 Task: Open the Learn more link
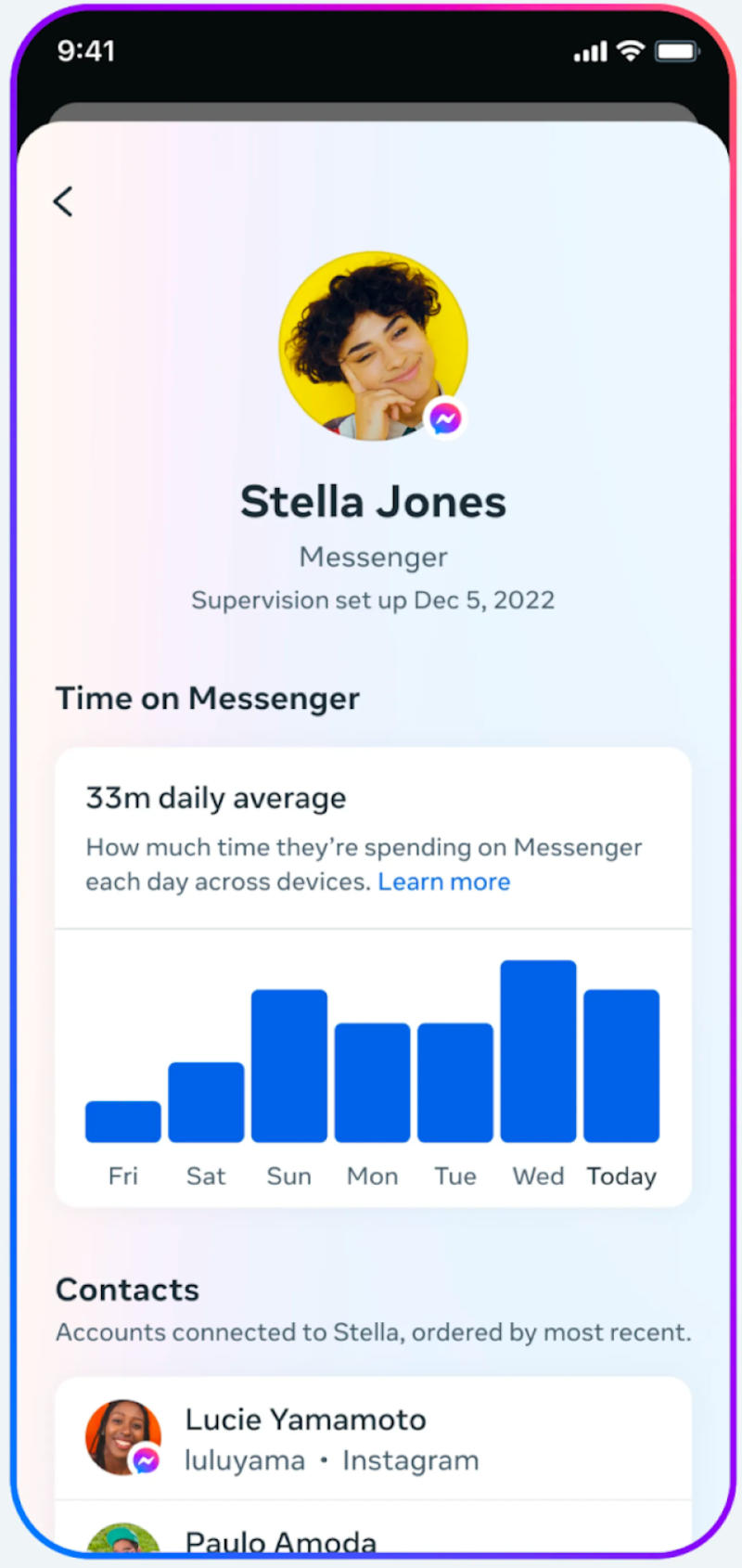[x=444, y=881]
